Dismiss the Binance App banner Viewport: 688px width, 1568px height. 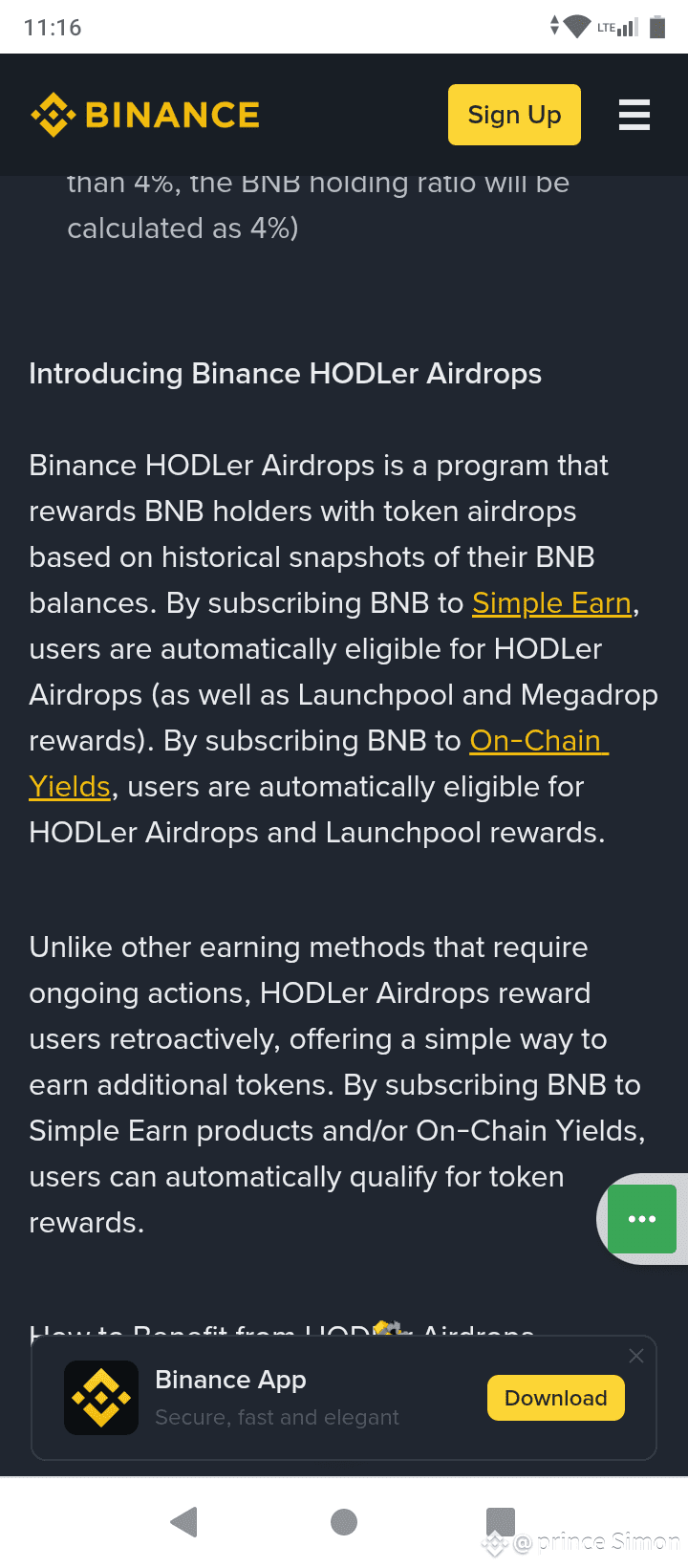coord(636,1356)
